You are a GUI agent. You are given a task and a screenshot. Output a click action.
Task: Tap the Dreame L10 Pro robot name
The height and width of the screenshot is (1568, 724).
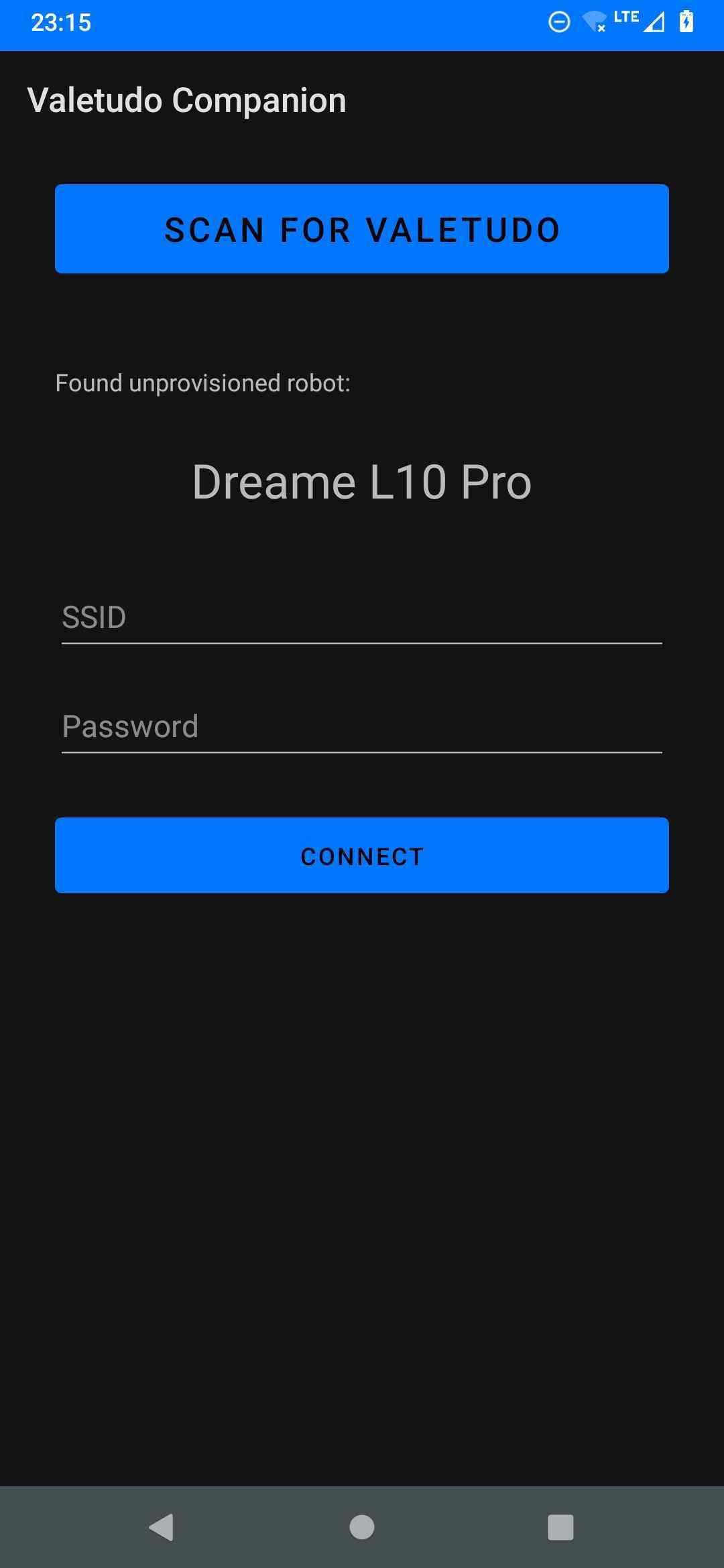[x=361, y=481]
